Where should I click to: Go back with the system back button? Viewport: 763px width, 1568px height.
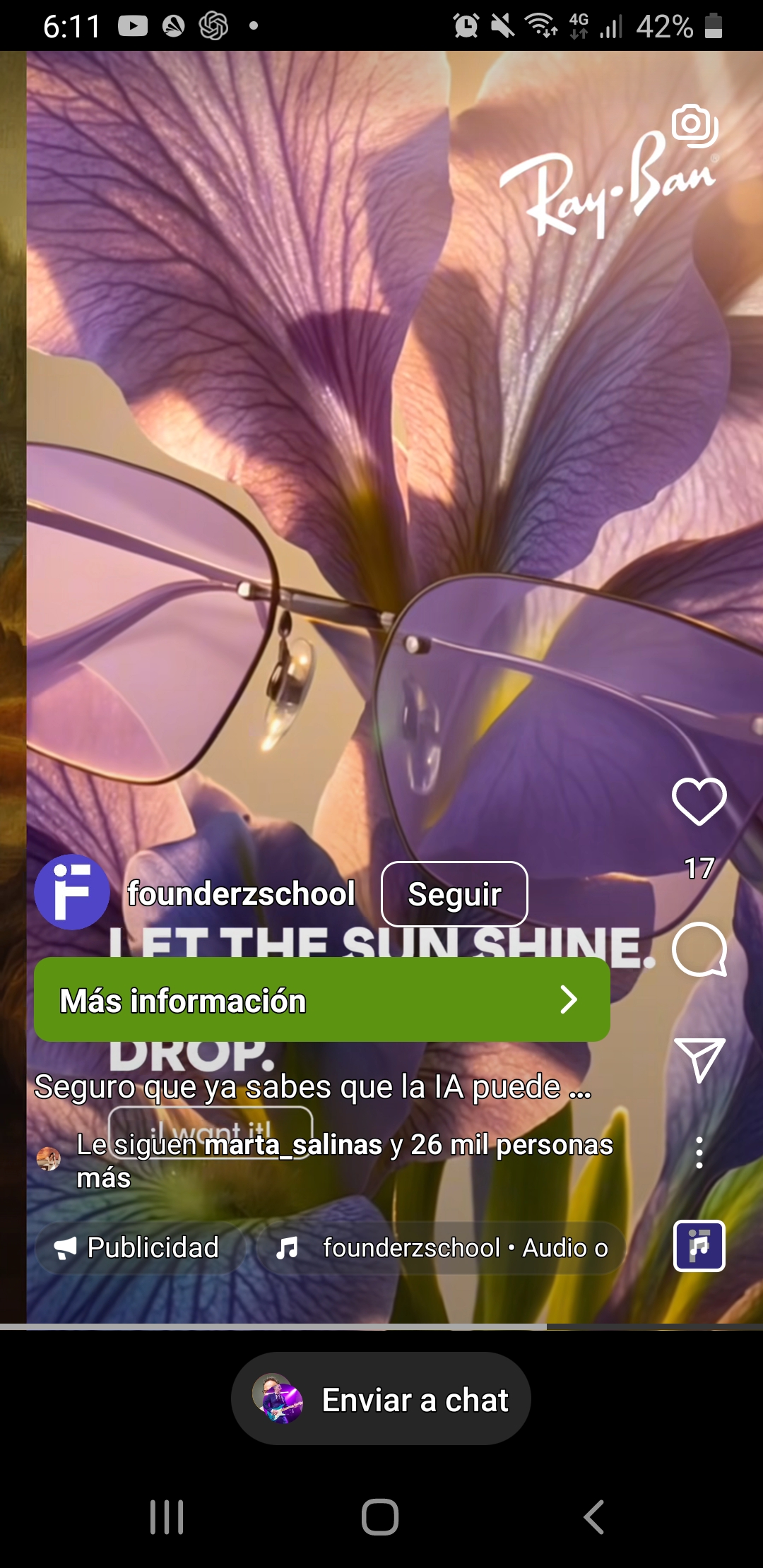coord(593,1516)
